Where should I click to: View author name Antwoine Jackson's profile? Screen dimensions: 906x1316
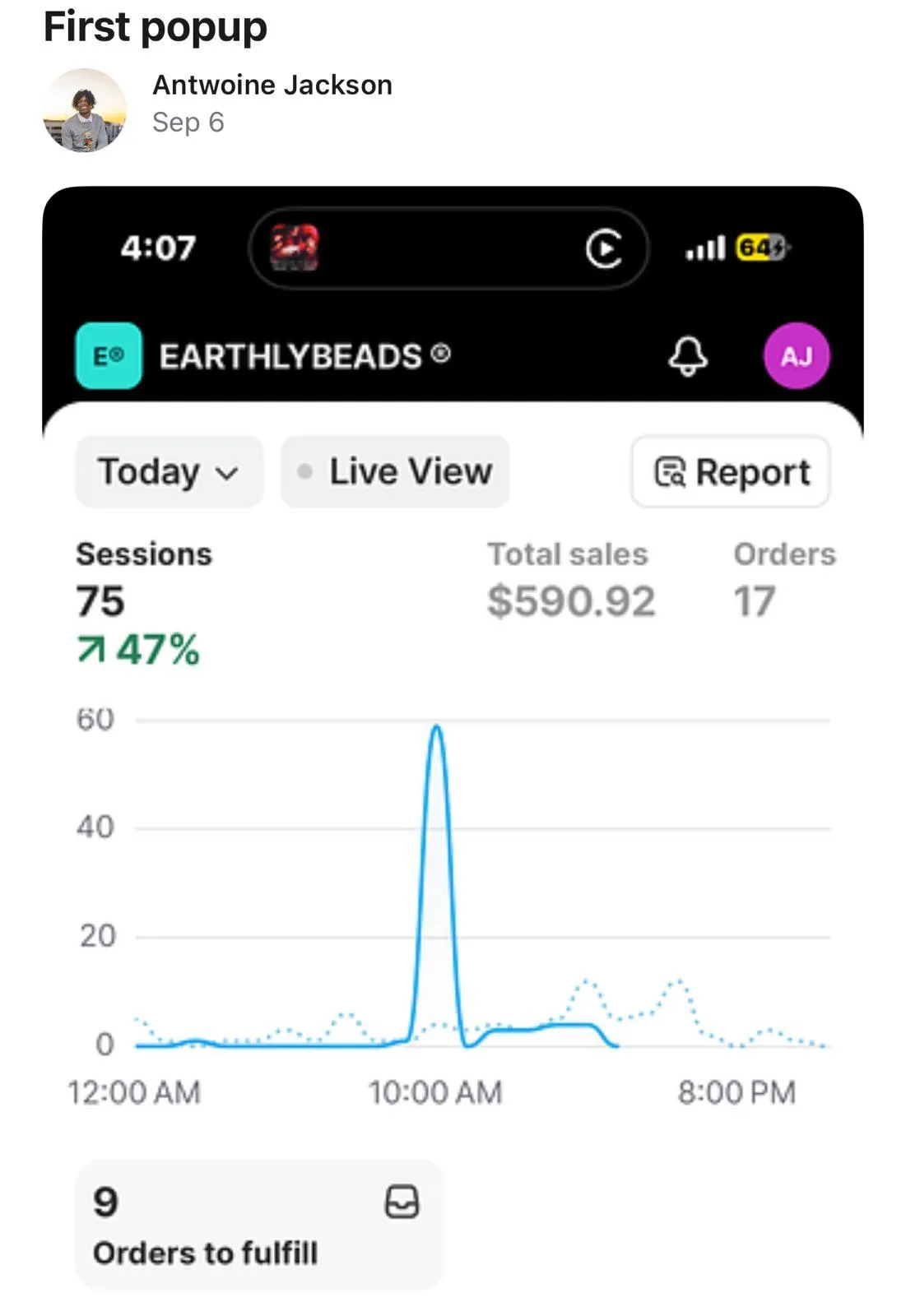click(x=272, y=85)
